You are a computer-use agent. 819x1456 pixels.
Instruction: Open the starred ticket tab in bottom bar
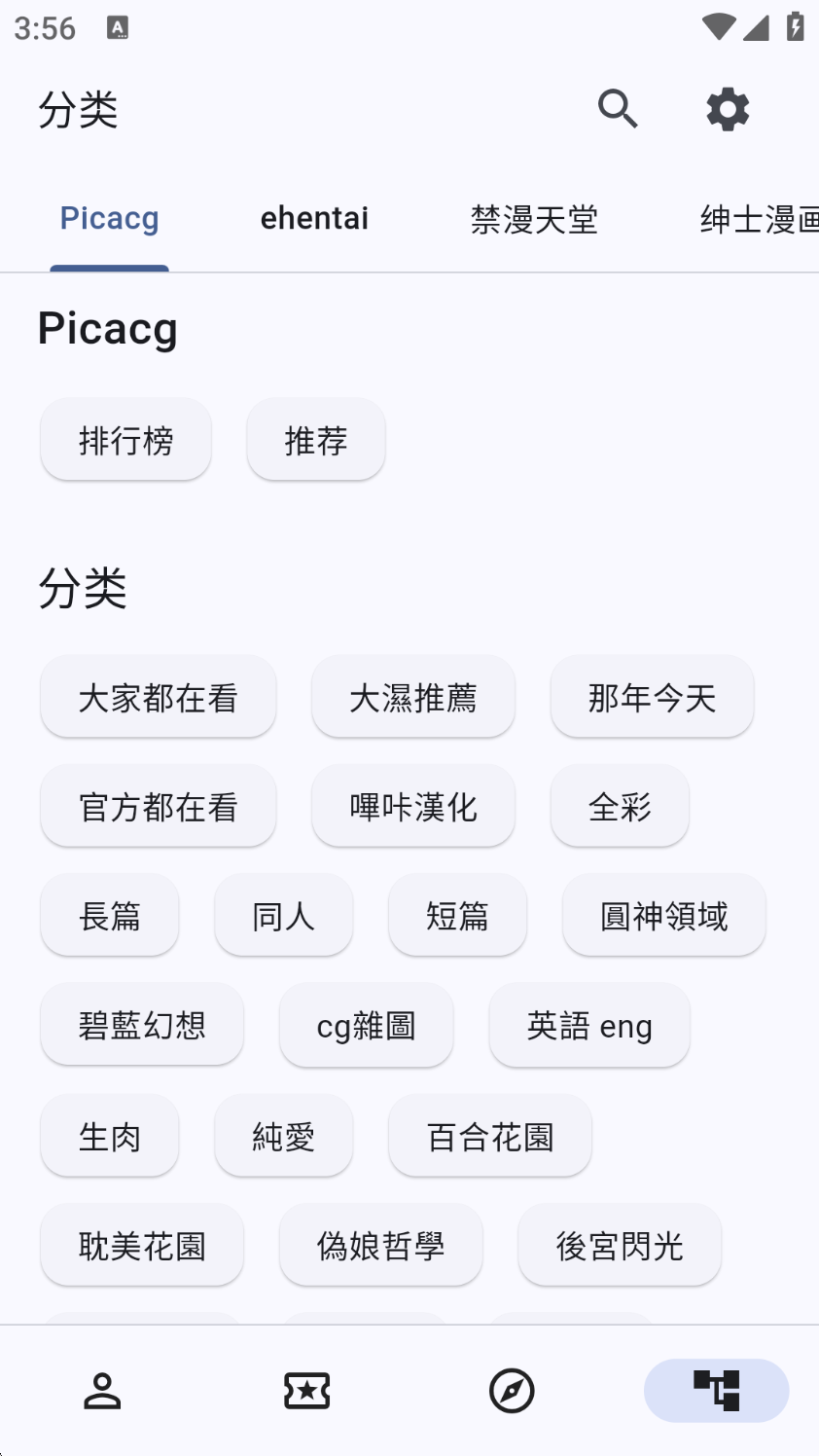[306, 1391]
